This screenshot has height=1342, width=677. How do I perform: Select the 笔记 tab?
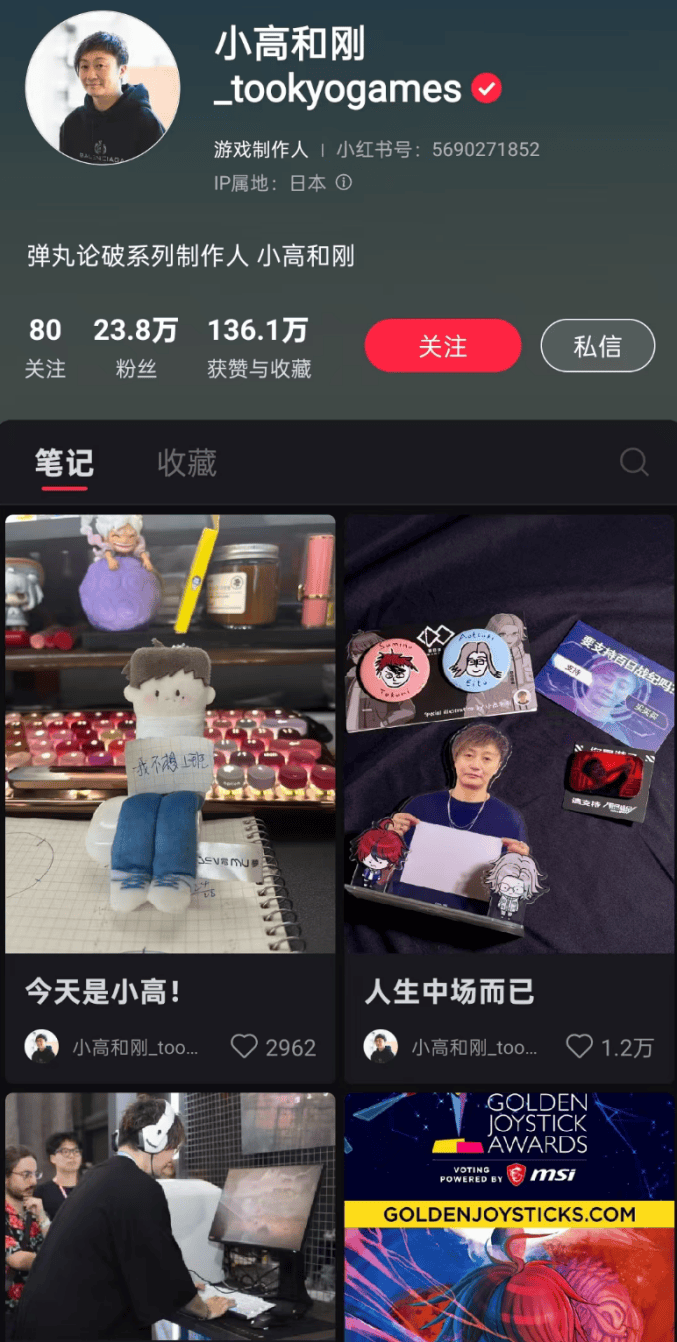tap(64, 463)
